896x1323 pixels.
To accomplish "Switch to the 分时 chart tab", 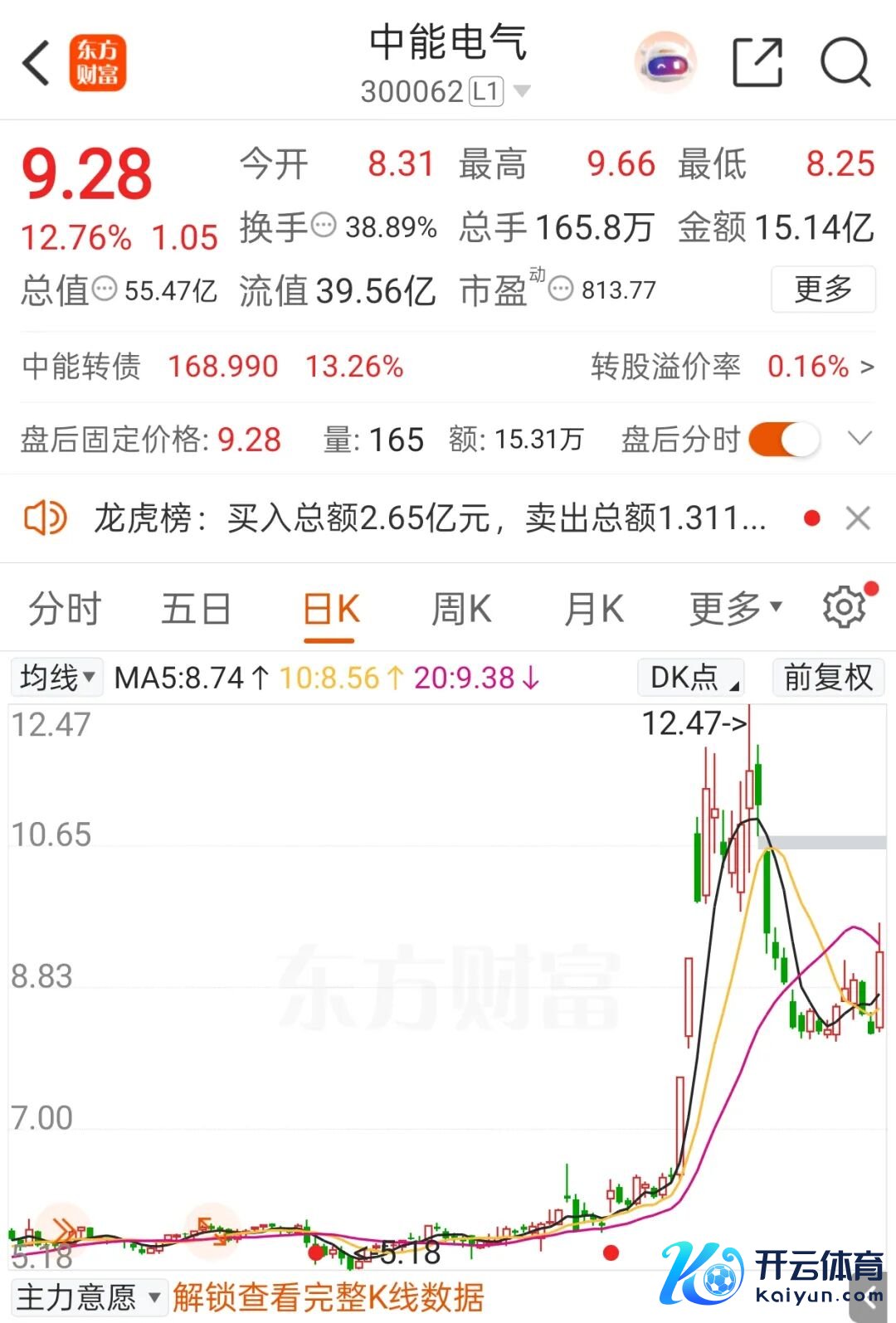I will [65, 610].
